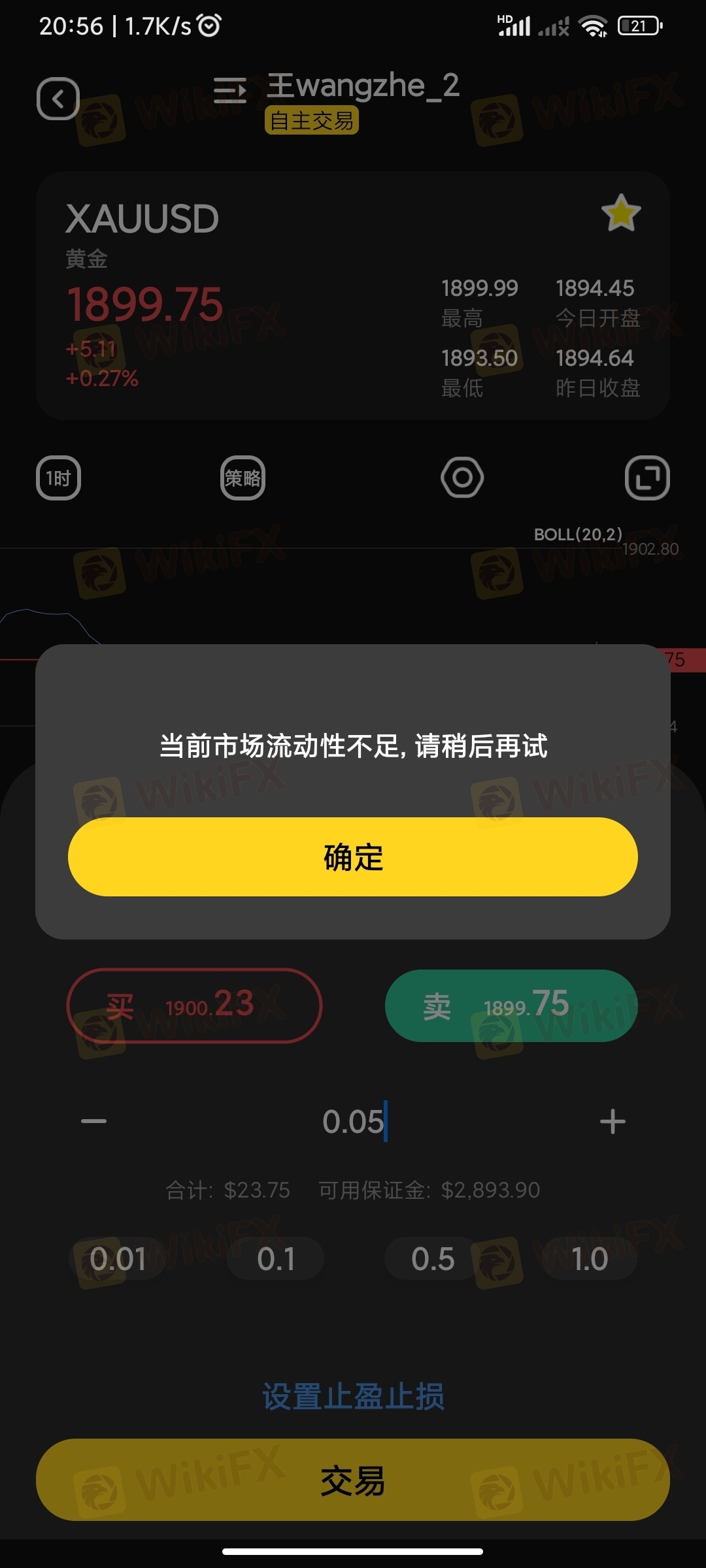Choose the 0.5 lot preset
Viewport: 706px width, 1568px height.
pyautogui.click(x=433, y=1258)
